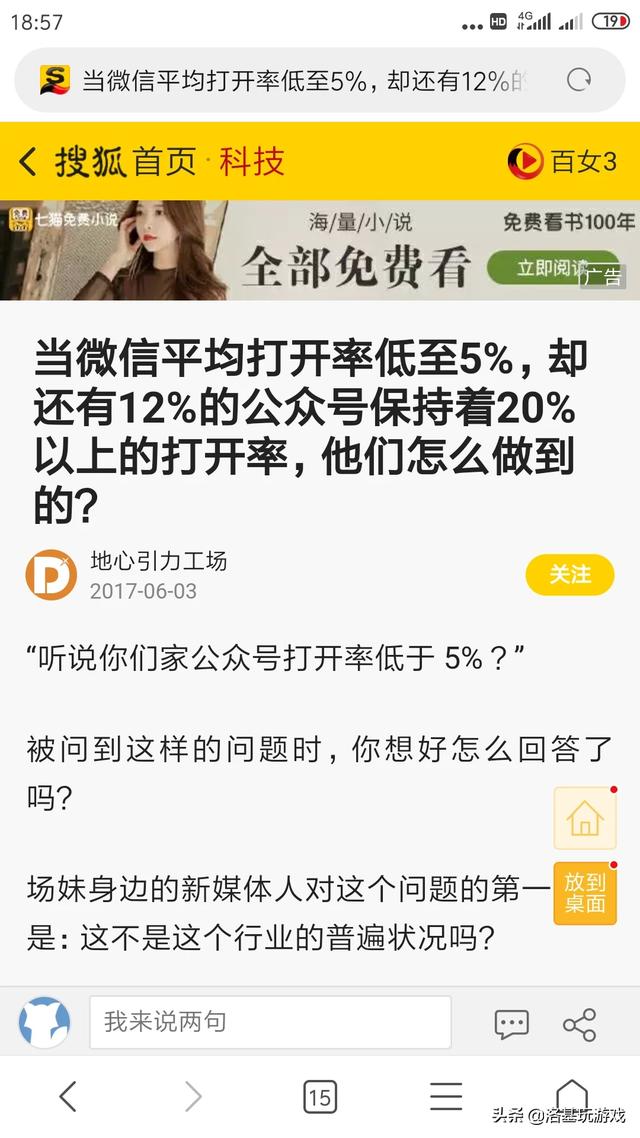The image size is (640, 1138).
Task: Open the 科技 channel link
Action: [252, 161]
